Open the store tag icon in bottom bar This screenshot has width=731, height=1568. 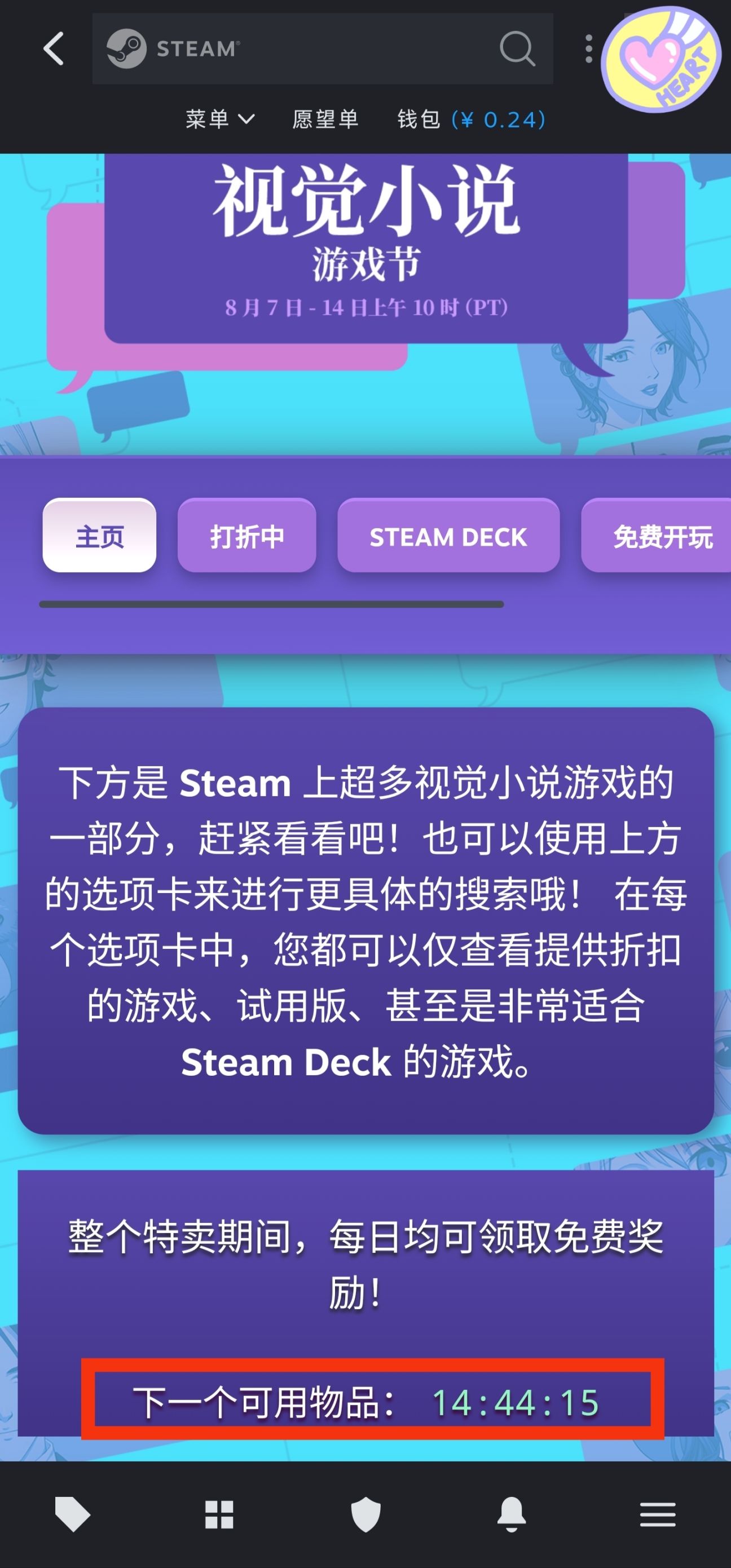coord(73,1514)
